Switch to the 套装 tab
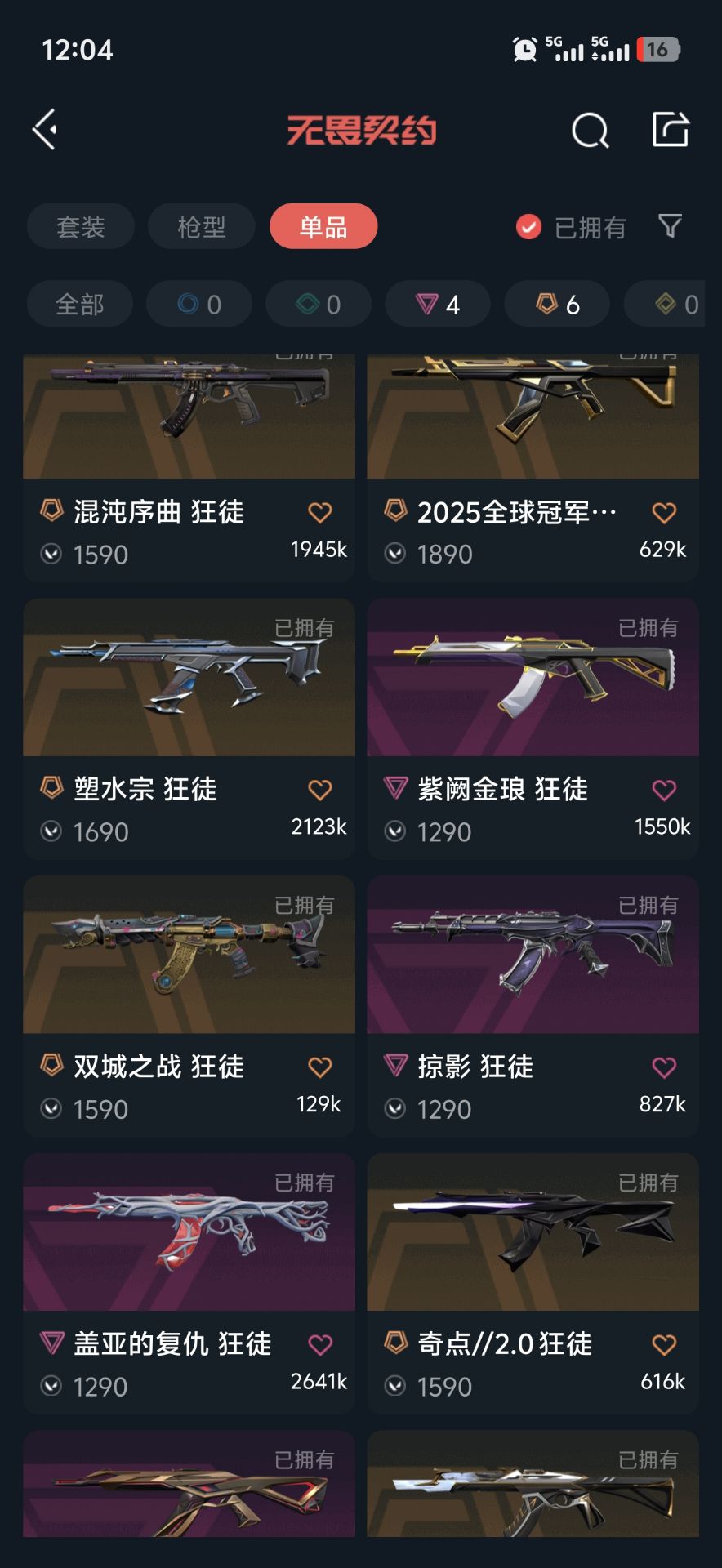This screenshot has height=1568, width=722. pos(81,226)
